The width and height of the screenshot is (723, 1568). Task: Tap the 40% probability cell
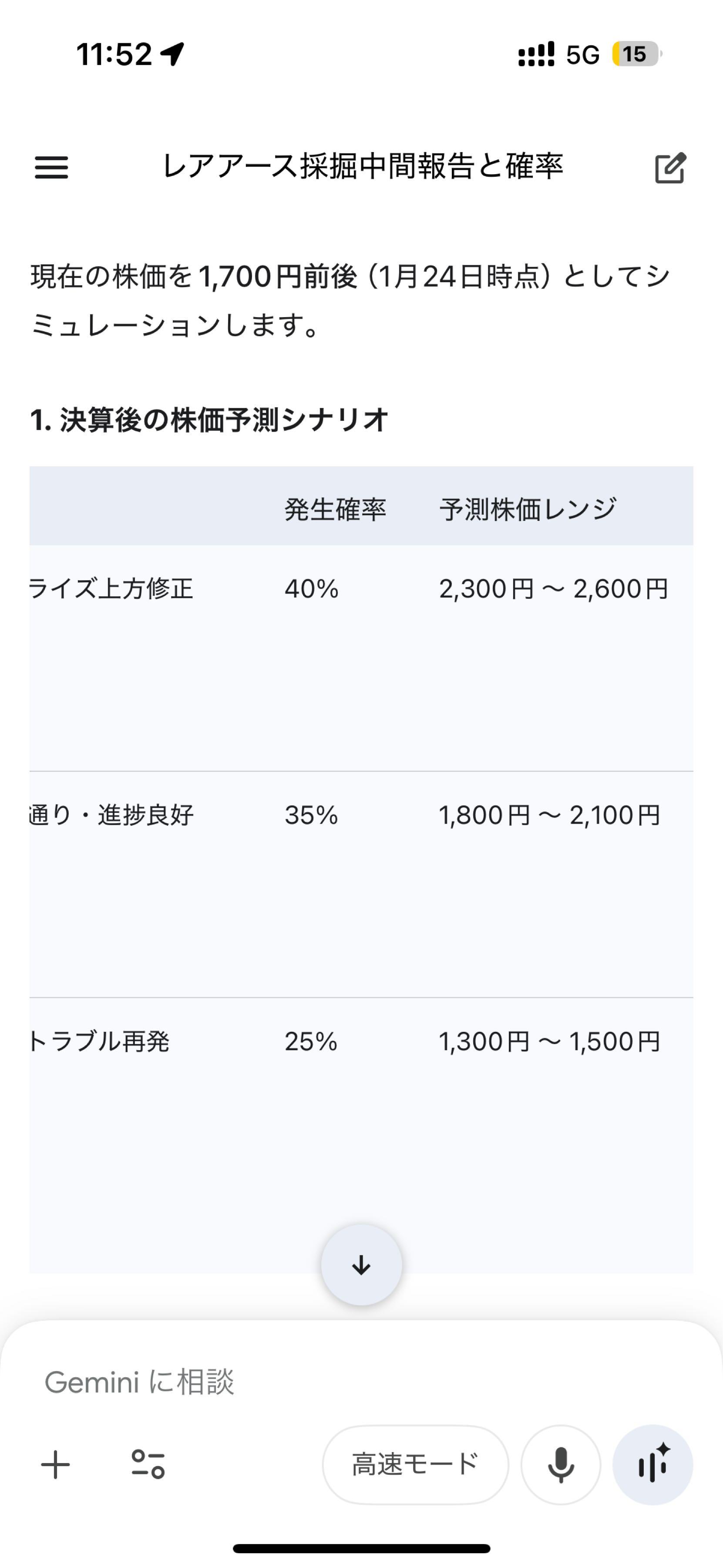(312, 588)
